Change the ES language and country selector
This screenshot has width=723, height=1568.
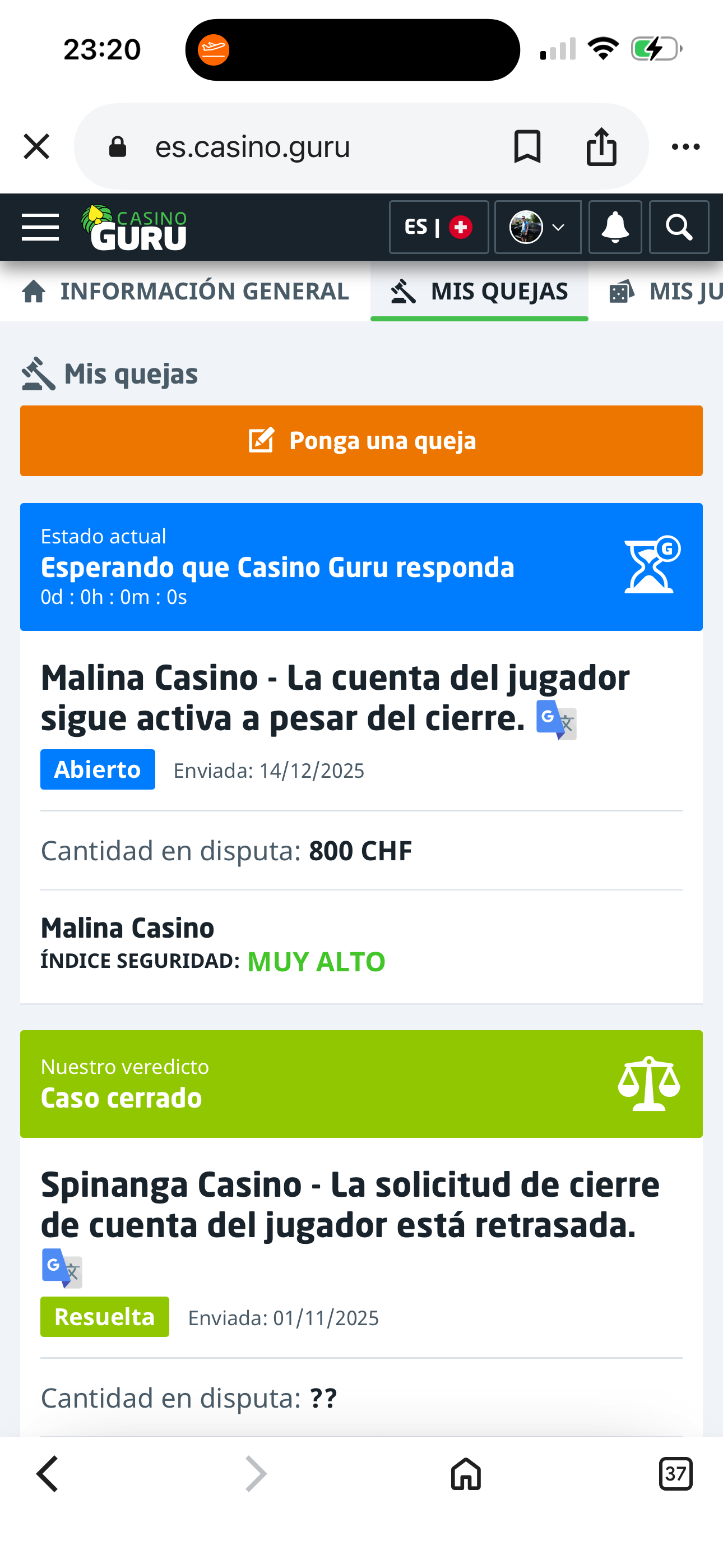(x=438, y=227)
